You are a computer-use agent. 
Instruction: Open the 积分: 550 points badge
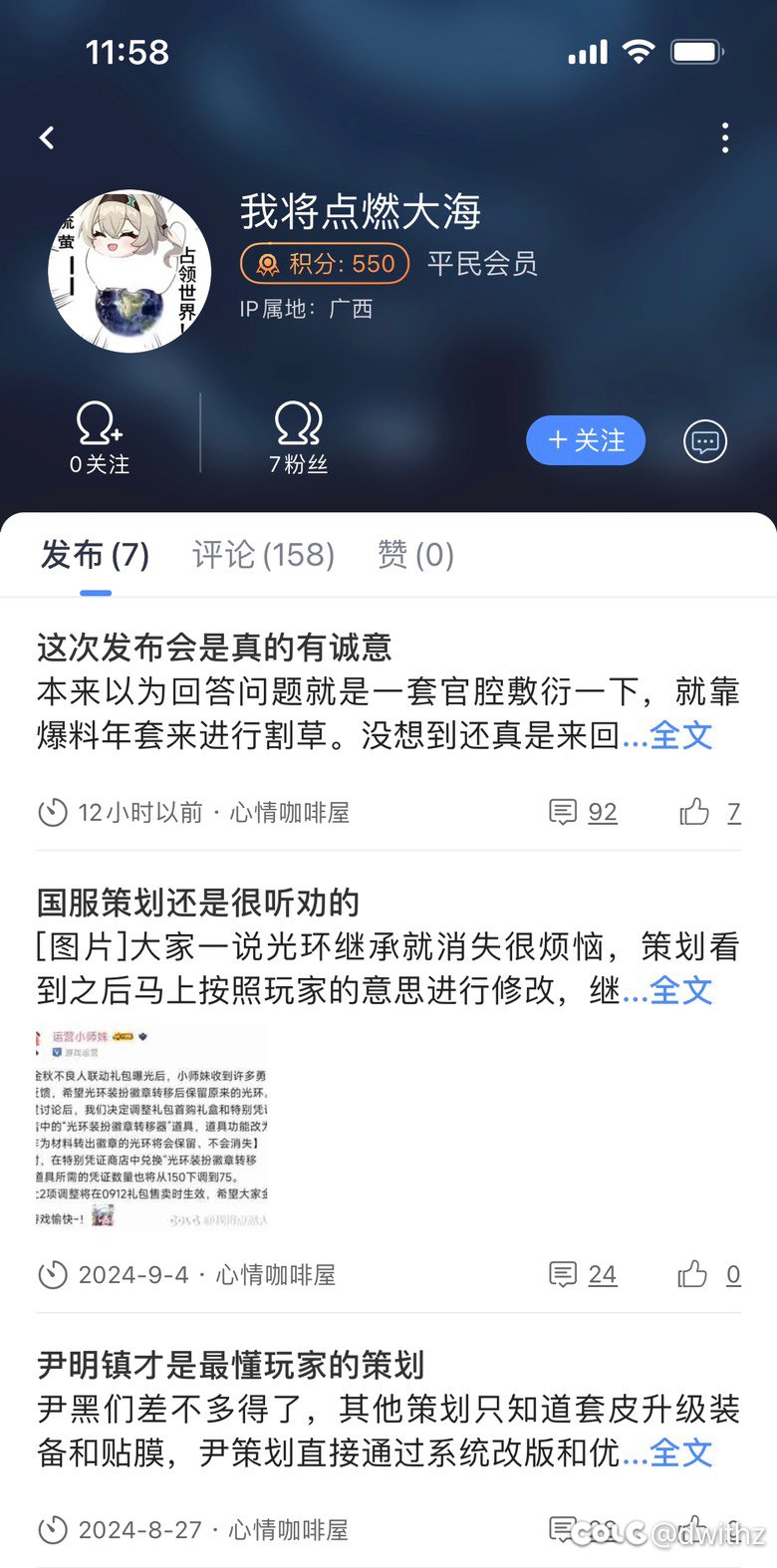pos(325,264)
